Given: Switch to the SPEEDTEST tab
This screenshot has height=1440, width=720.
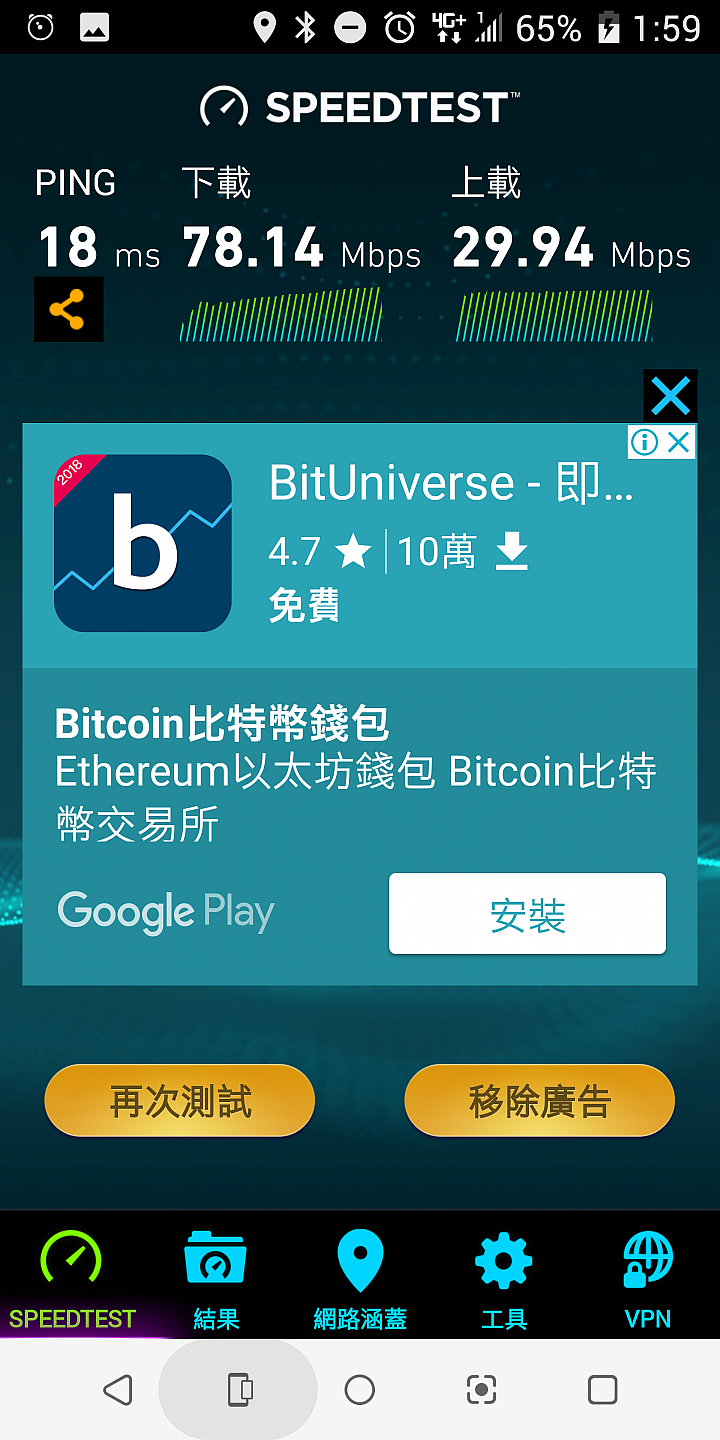Looking at the screenshot, I should [x=72, y=1281].
